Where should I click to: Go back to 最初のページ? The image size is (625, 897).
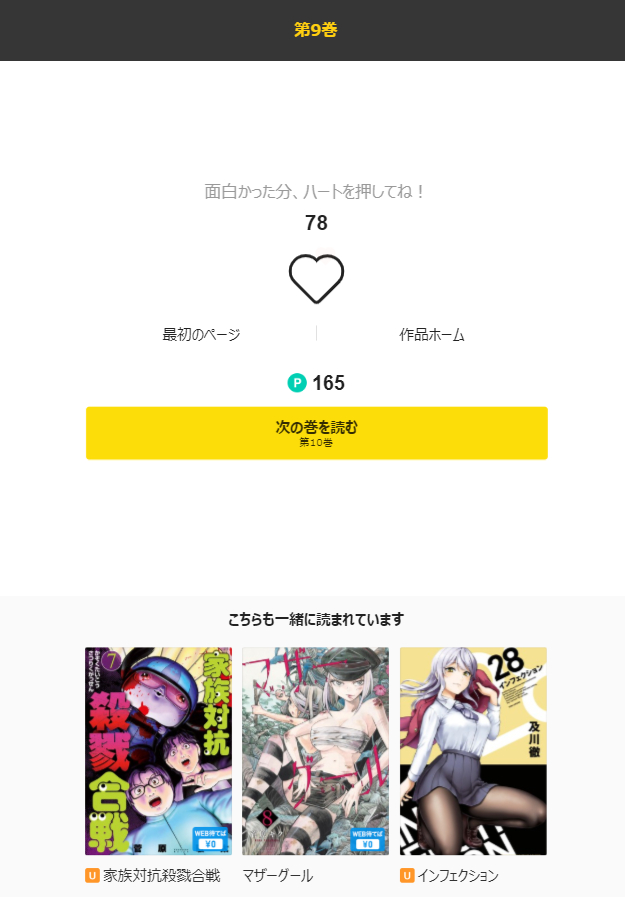pos(201,335)
